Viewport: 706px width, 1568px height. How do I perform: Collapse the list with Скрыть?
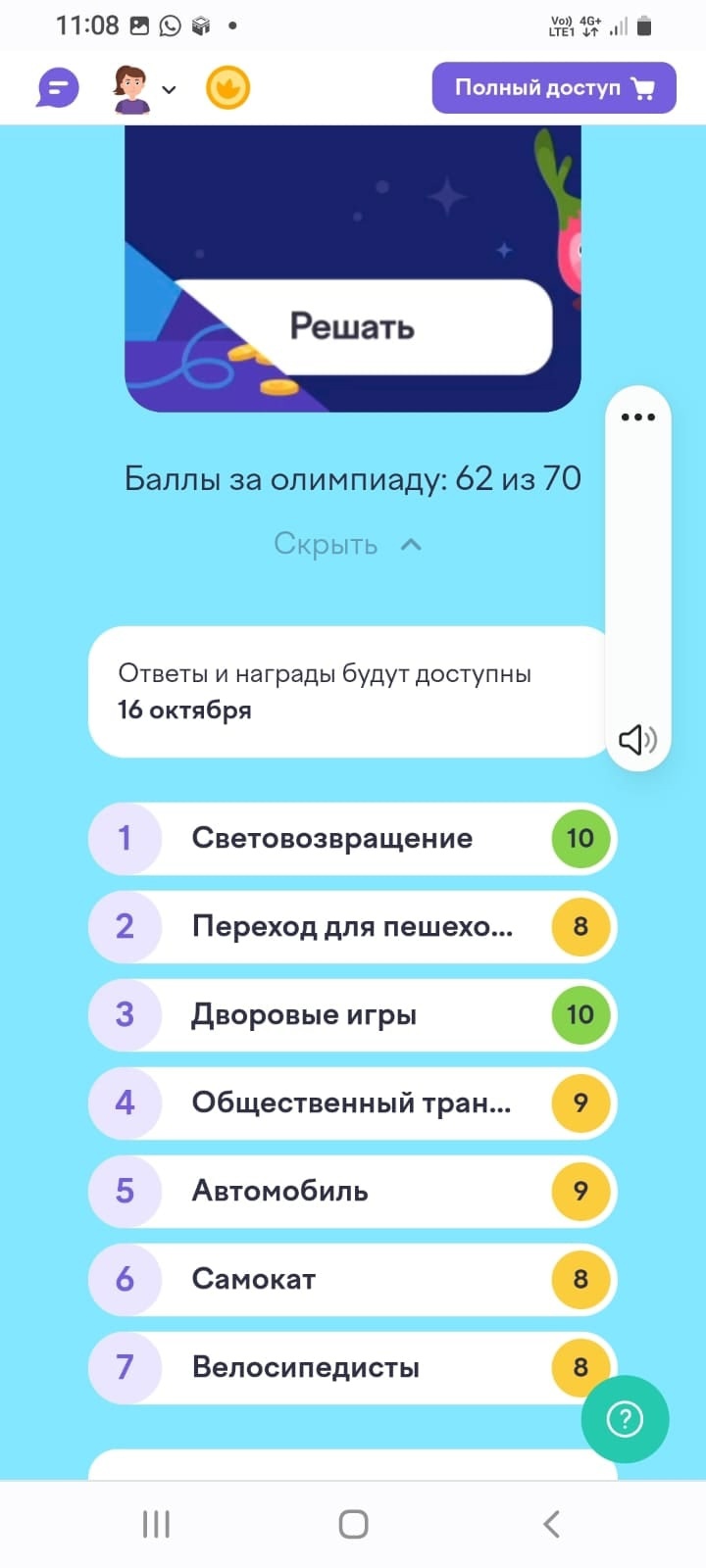[x=348, y=544]
